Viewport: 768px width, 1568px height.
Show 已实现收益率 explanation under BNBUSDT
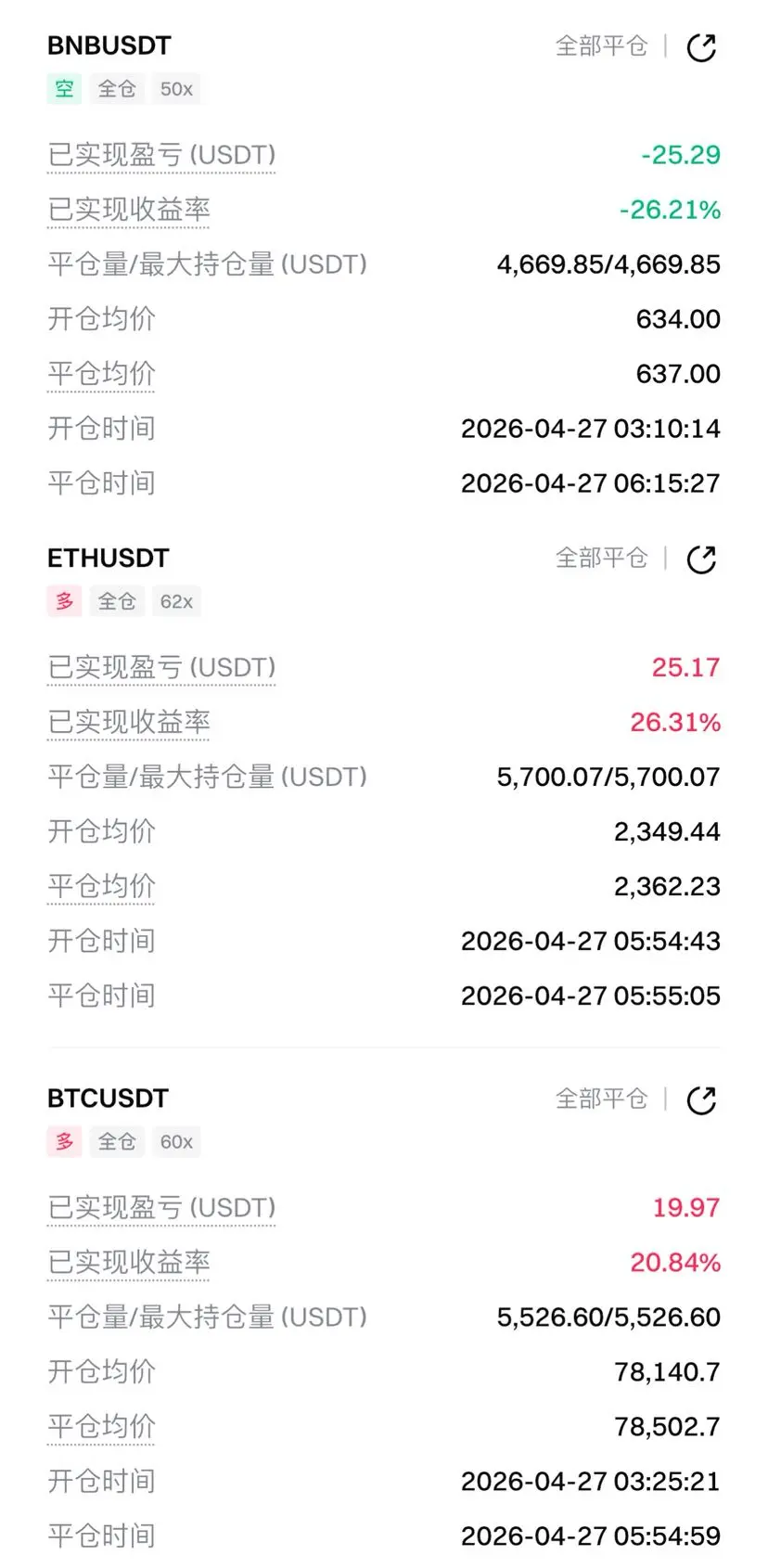(129, 210)
